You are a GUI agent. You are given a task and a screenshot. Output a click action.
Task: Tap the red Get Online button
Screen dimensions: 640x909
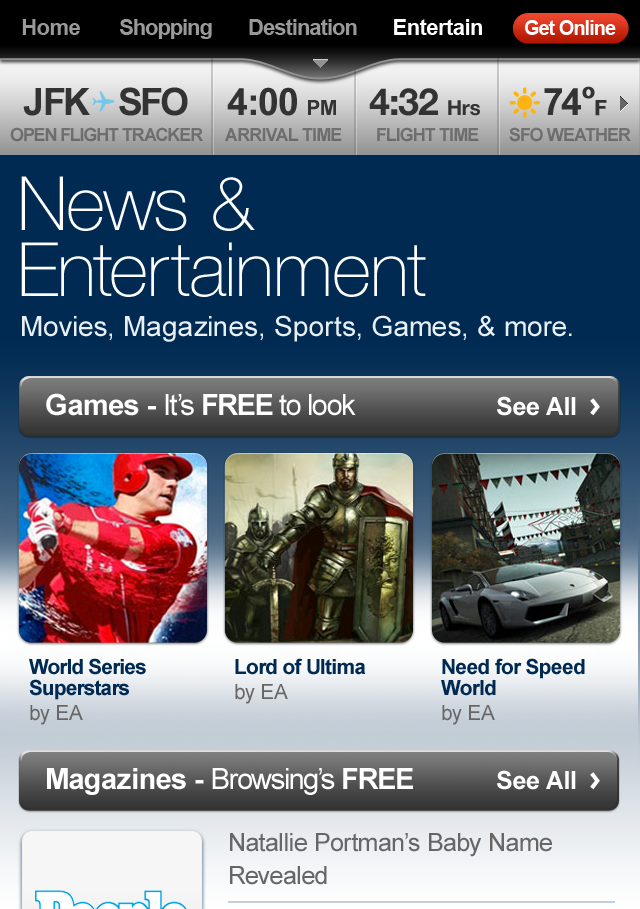[570, 28]
